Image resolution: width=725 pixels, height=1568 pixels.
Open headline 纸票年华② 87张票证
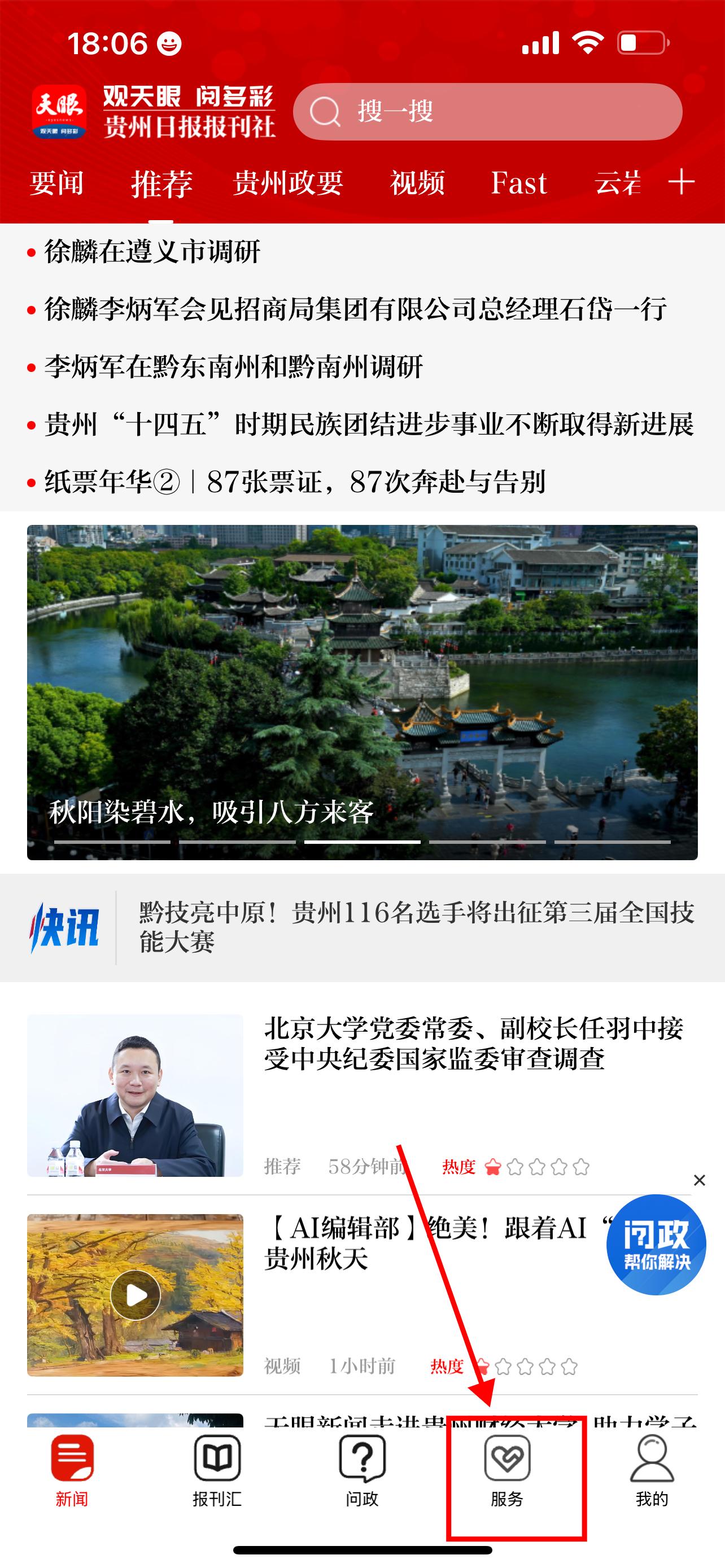click(294, 482)
